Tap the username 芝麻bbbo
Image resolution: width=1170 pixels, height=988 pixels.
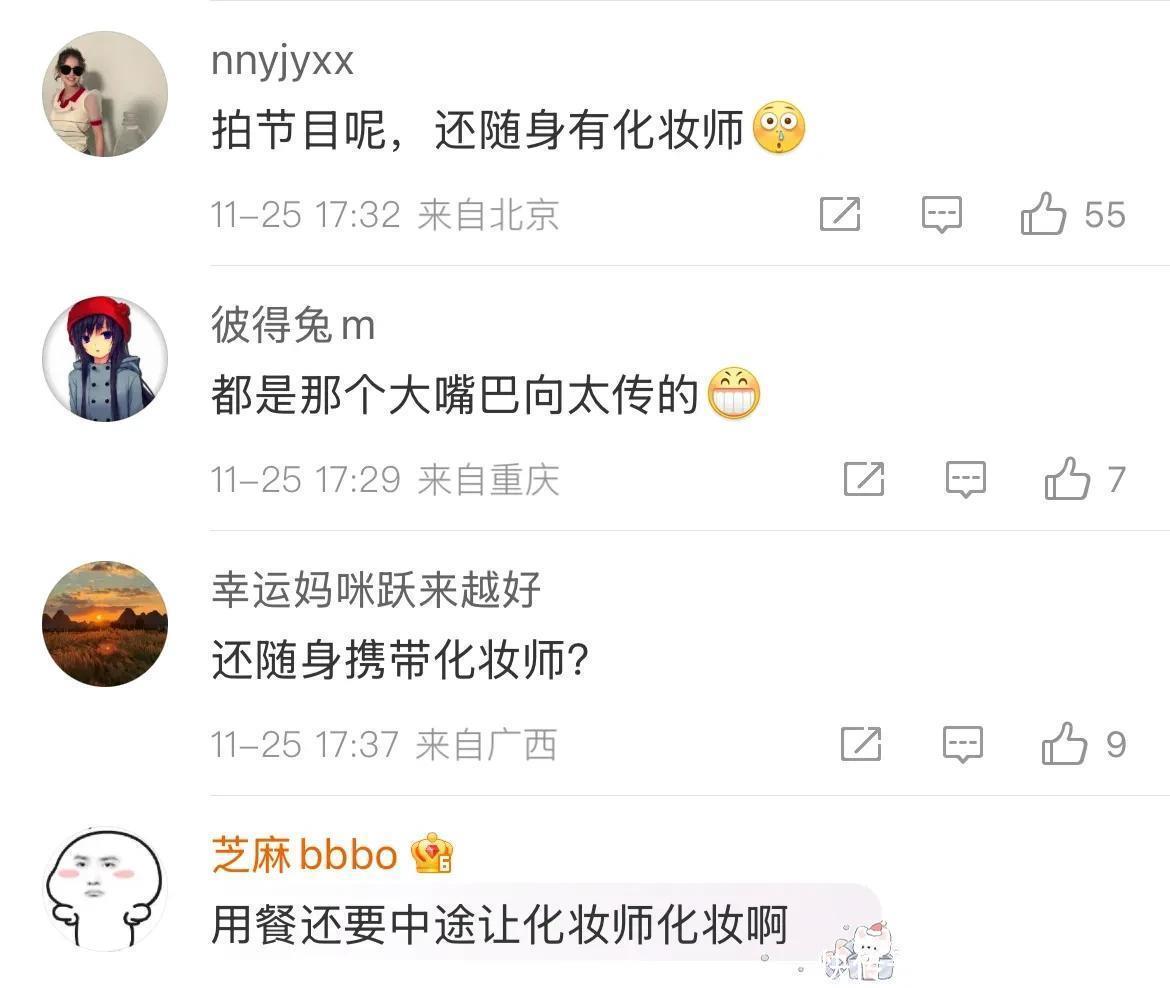pyautogui.click(x=305, y=855)
